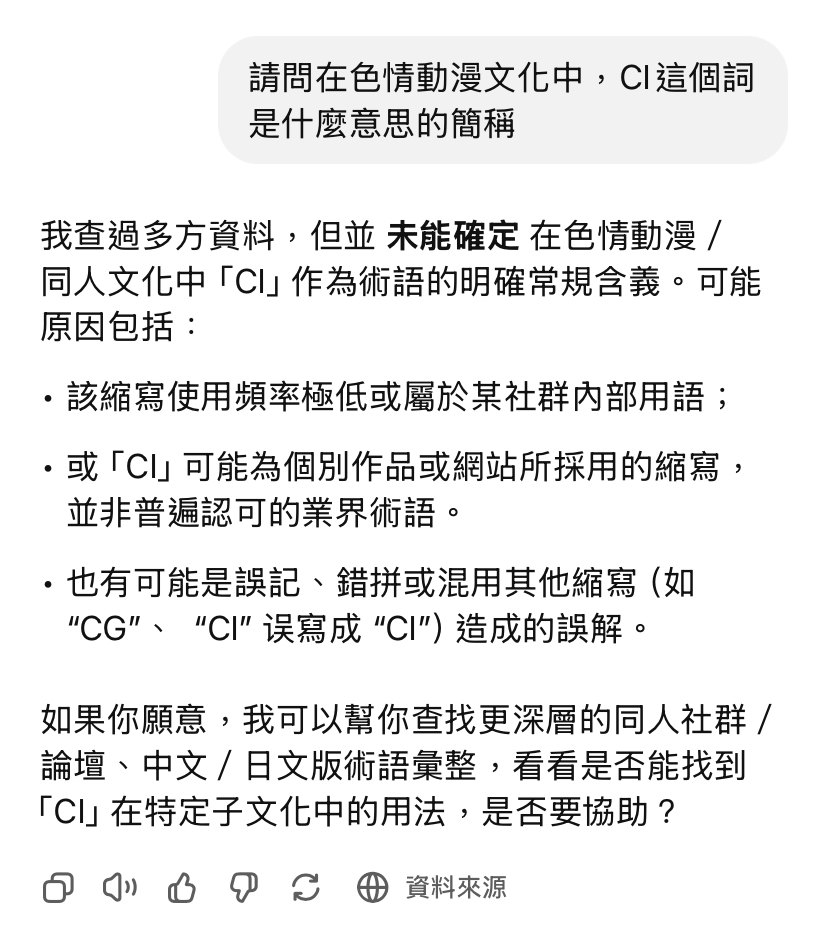Give the response a thumbs up
Viewport: 828px width, 934px height.
tap(182, 887)
